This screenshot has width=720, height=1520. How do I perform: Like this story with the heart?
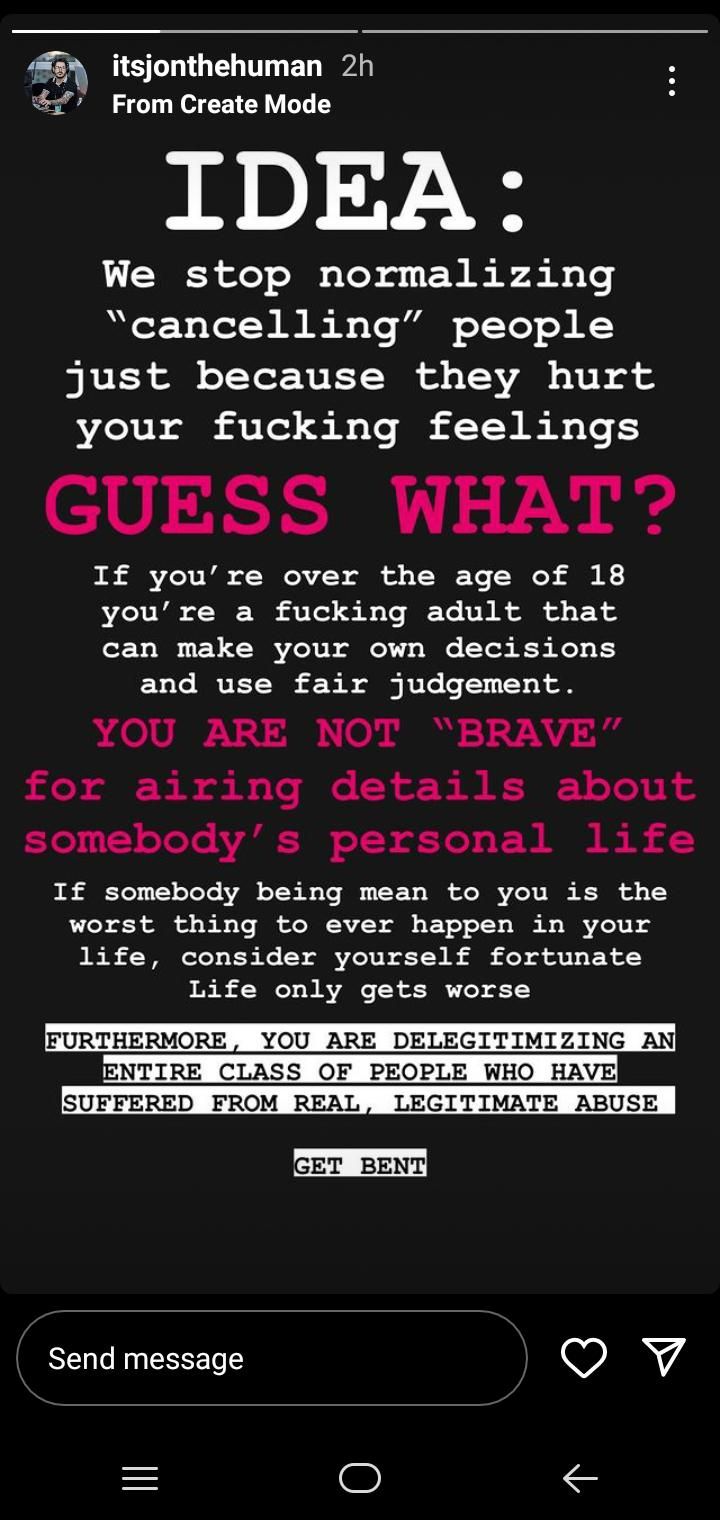tap(584, 1358)
